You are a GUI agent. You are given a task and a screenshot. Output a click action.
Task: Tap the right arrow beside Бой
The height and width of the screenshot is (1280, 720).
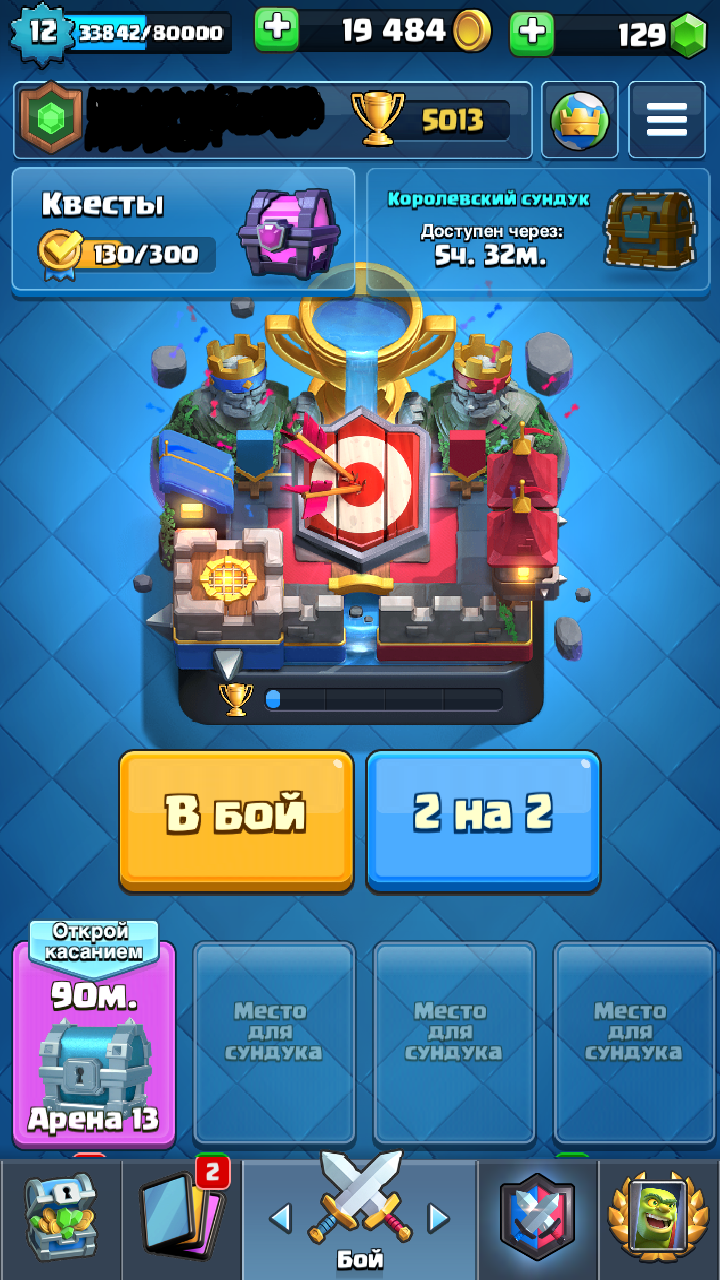[438, 1217]
